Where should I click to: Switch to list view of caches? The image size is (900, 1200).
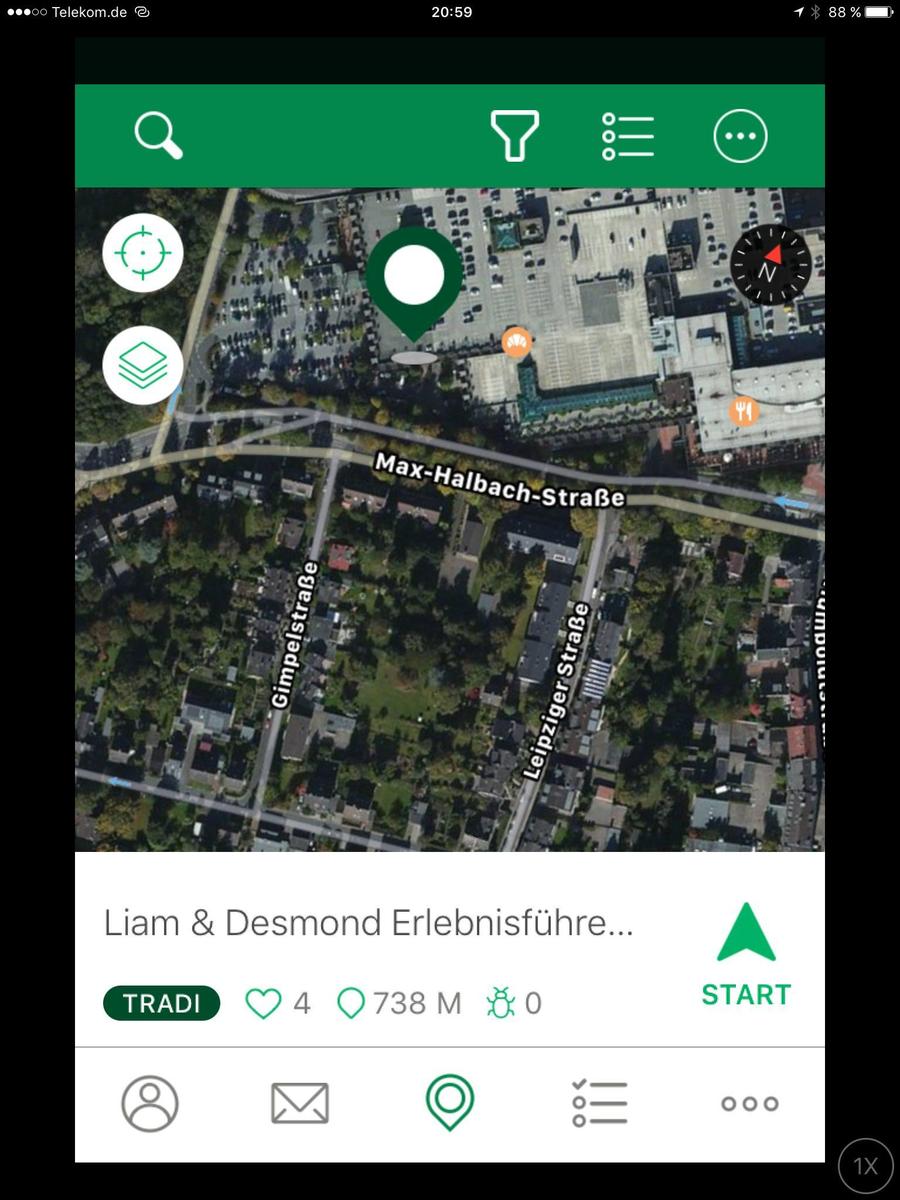click(x=628, y=136)
